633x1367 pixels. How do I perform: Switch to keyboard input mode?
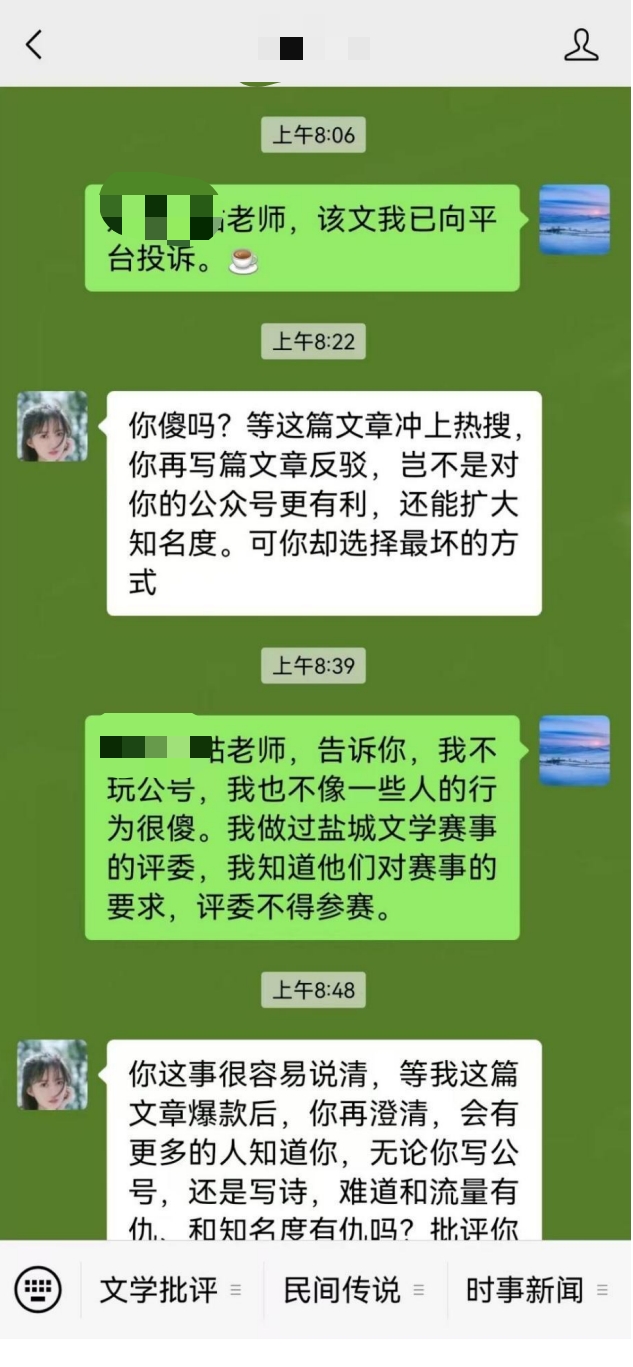pyautogui.click(x=40, y=1289)
